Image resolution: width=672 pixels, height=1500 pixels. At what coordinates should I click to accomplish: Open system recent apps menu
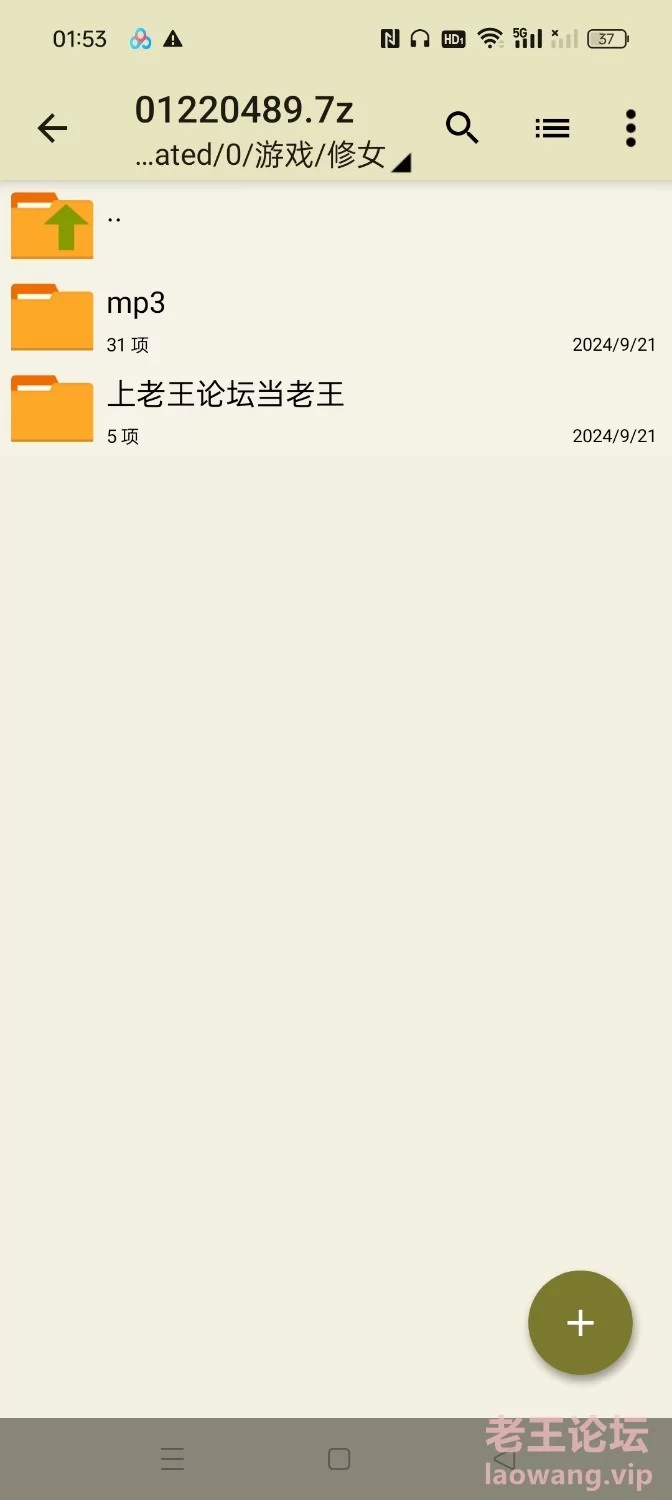tap(172, 1459)
